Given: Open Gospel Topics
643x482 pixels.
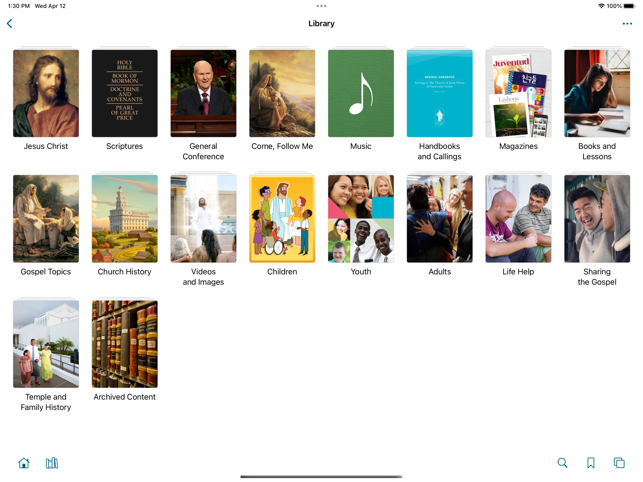Looking at the screenshot, I should 46,219.
